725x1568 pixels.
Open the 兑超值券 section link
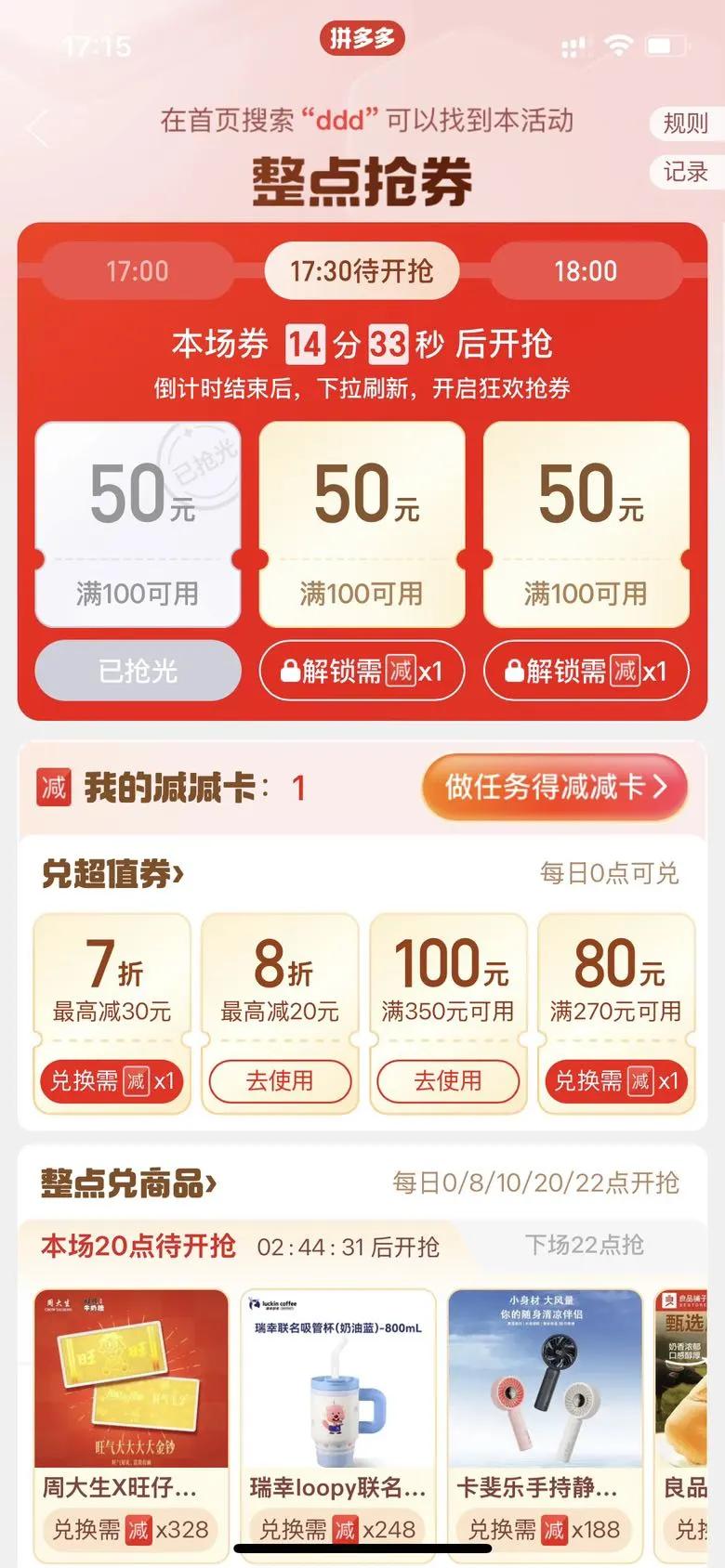[x=112, y=873]
